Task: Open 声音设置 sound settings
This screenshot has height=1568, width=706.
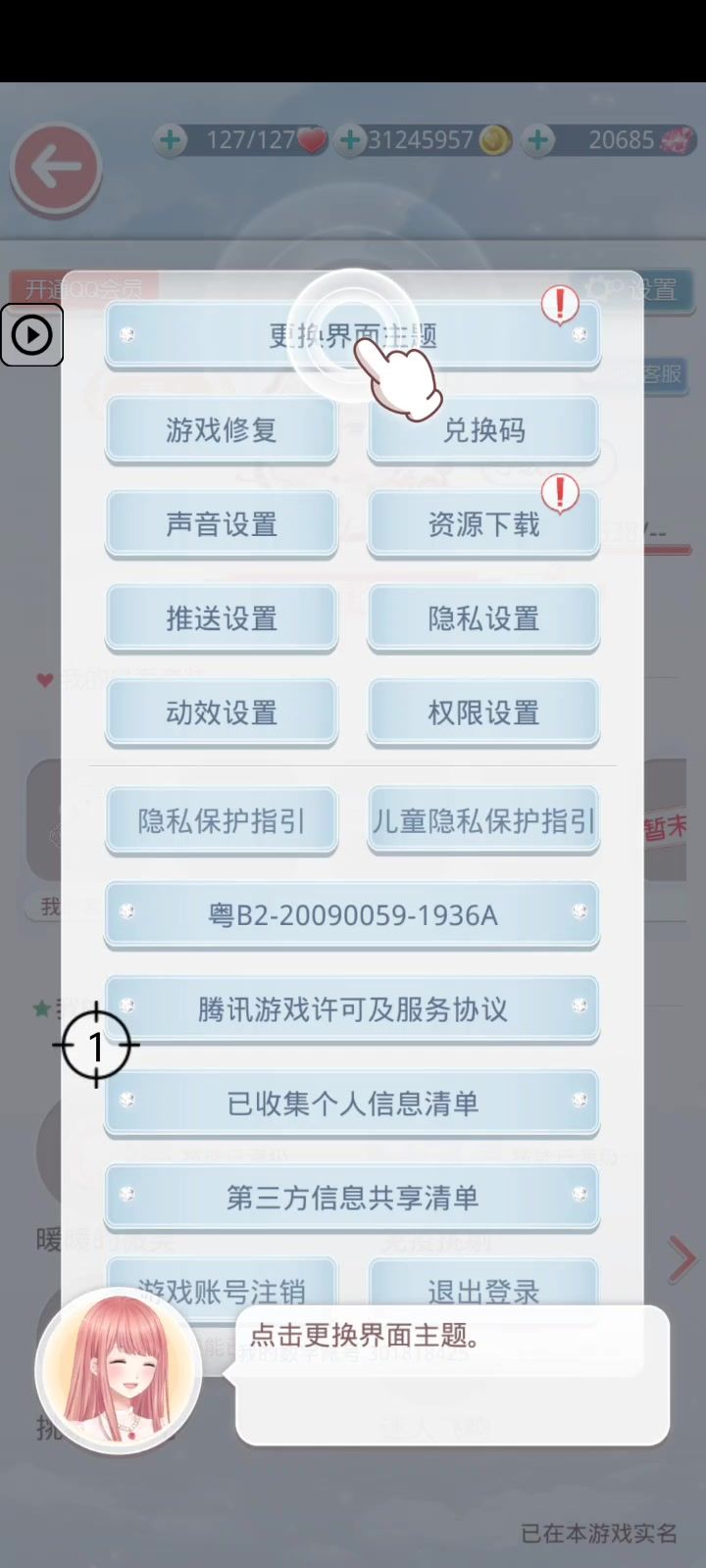Action: (x=222, y=524)
